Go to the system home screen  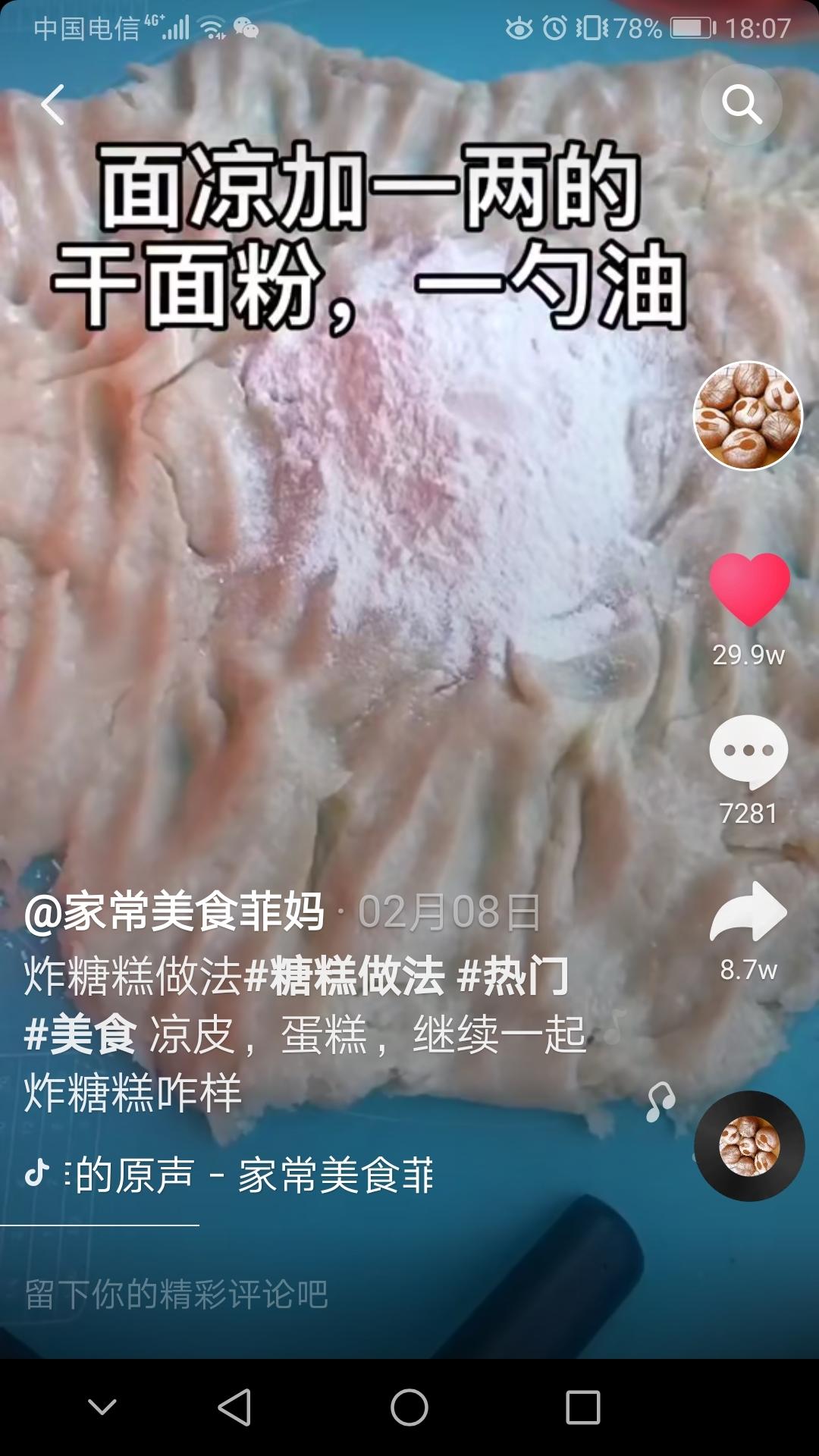[x=409, y=1407]
